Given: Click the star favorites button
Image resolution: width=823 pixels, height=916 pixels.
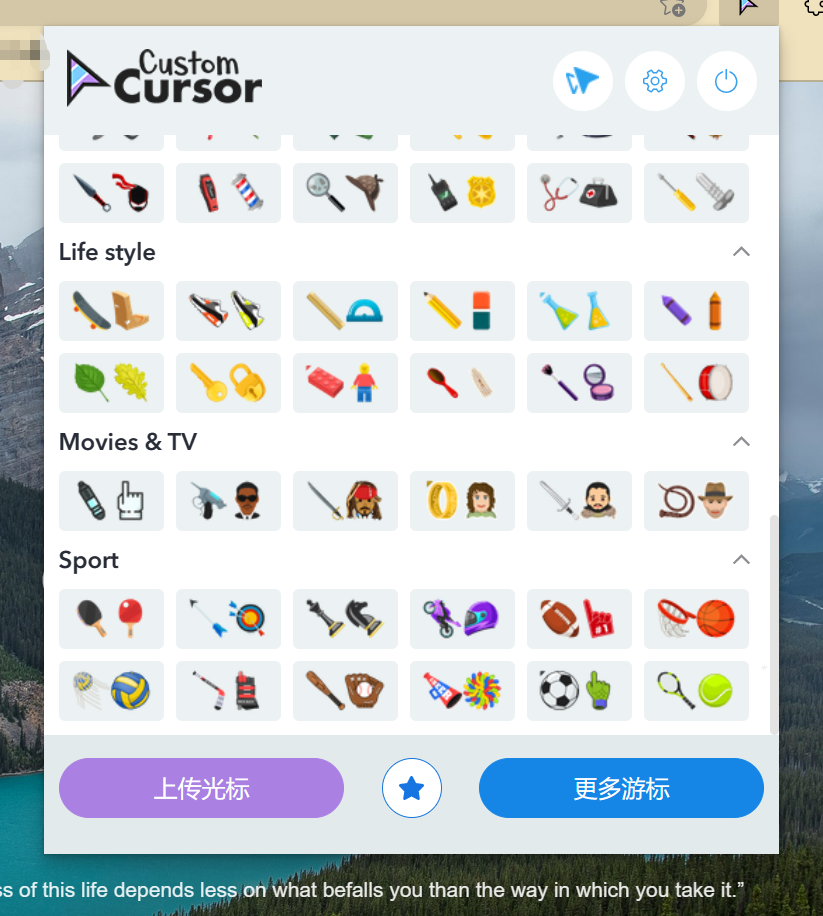Looking at the screenshot, I should (411, 788).
